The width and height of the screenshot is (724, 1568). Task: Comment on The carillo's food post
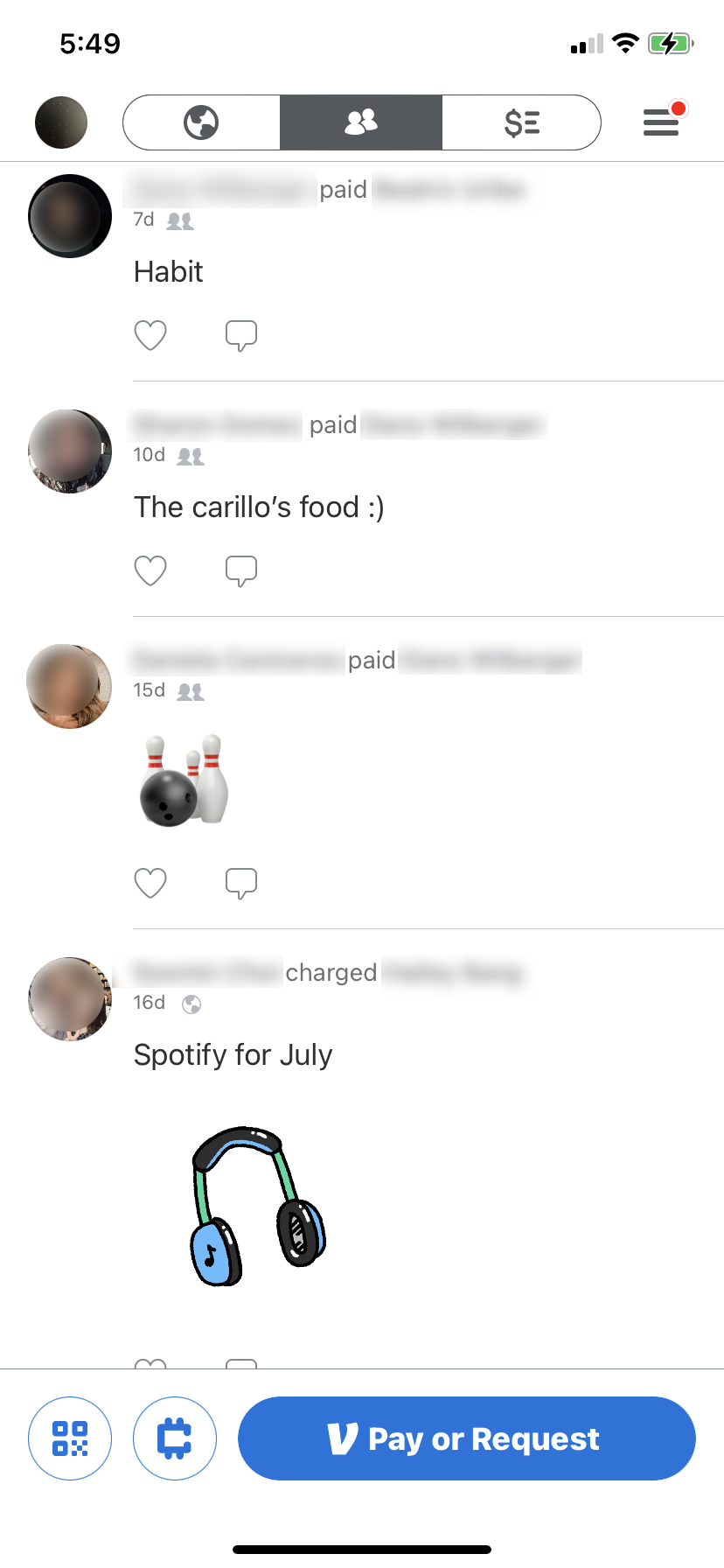[x=241, y=570]
